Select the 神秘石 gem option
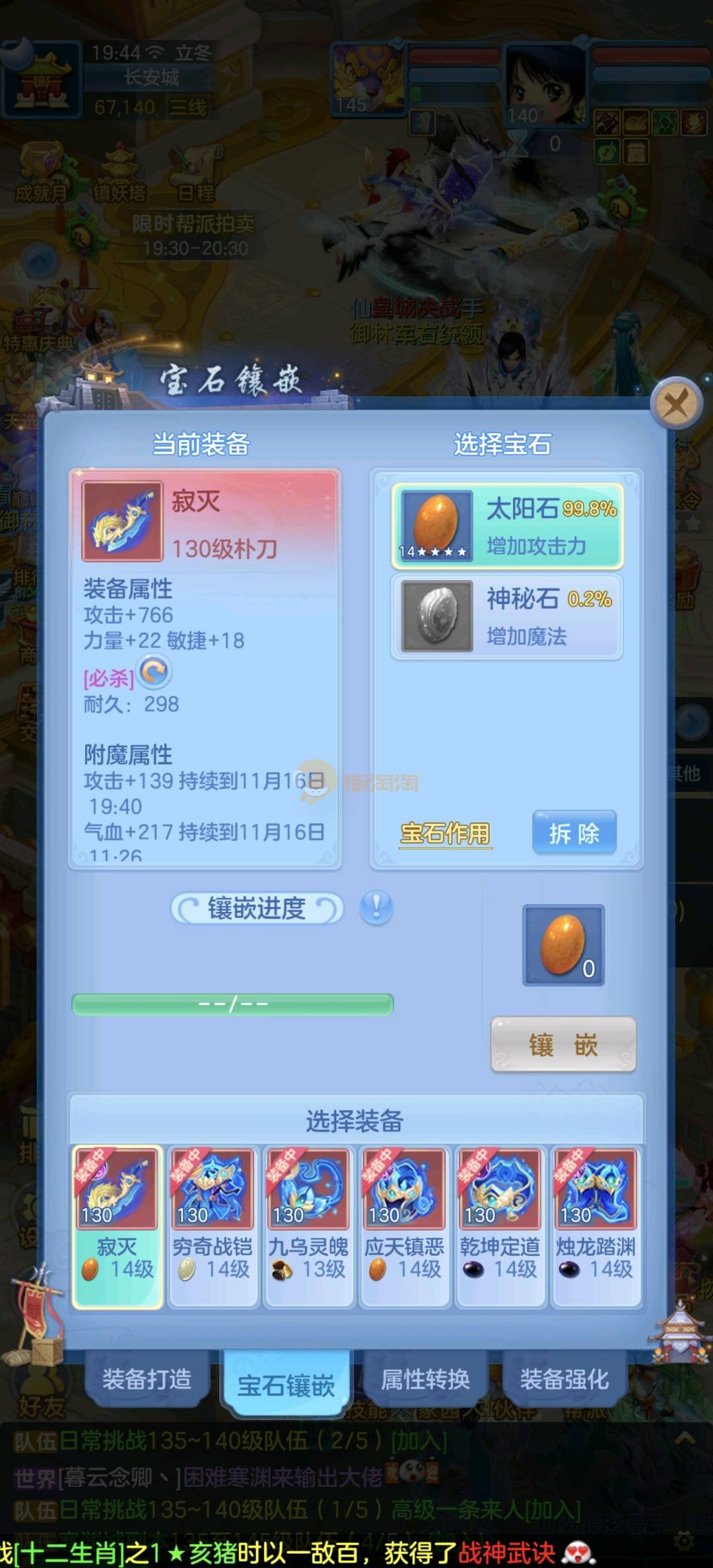Image resolution: width=713 pixels, height=1568 pixels. [x=507, y=616]
